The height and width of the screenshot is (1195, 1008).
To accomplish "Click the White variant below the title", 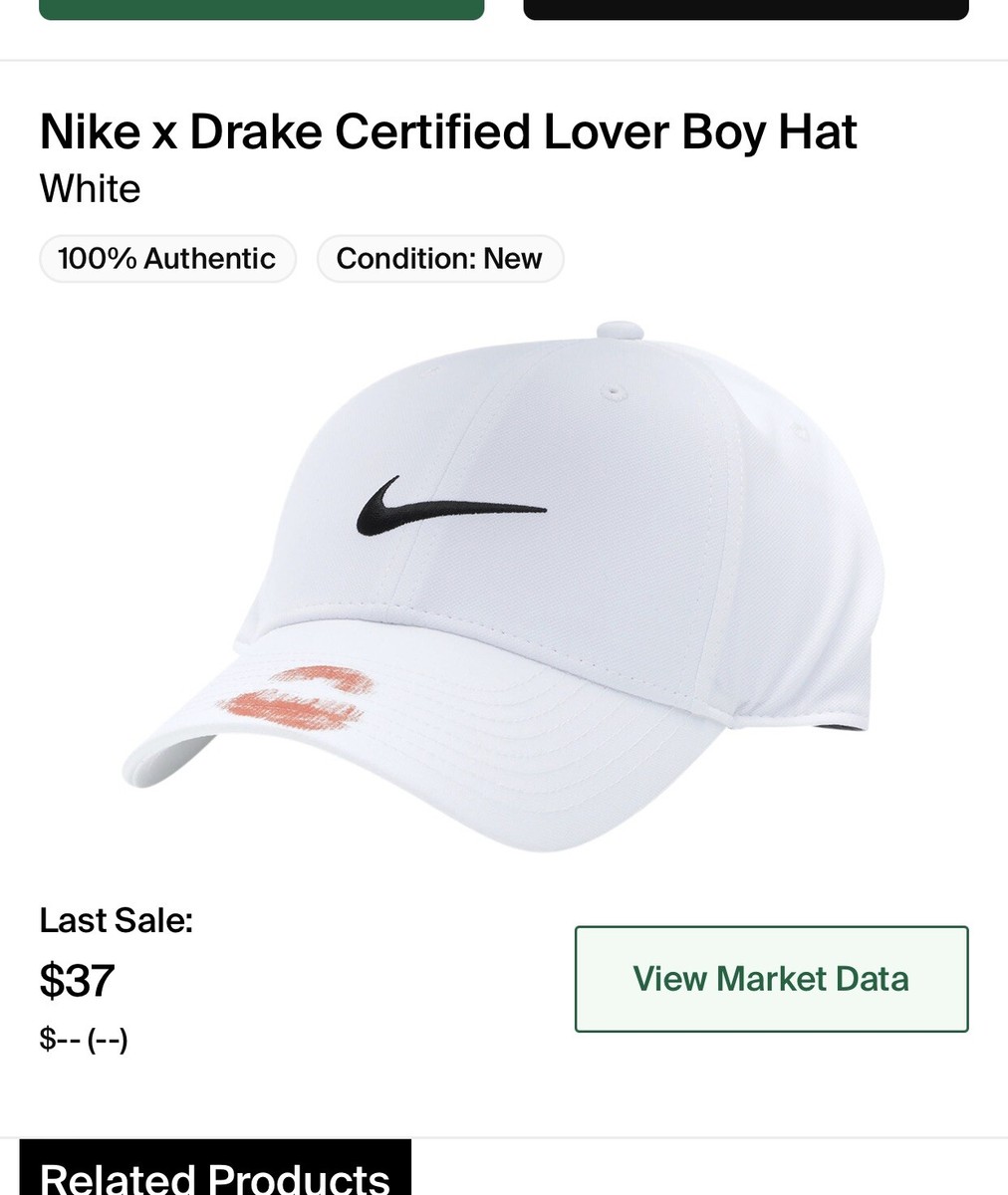I will click(x=90, y=188).
